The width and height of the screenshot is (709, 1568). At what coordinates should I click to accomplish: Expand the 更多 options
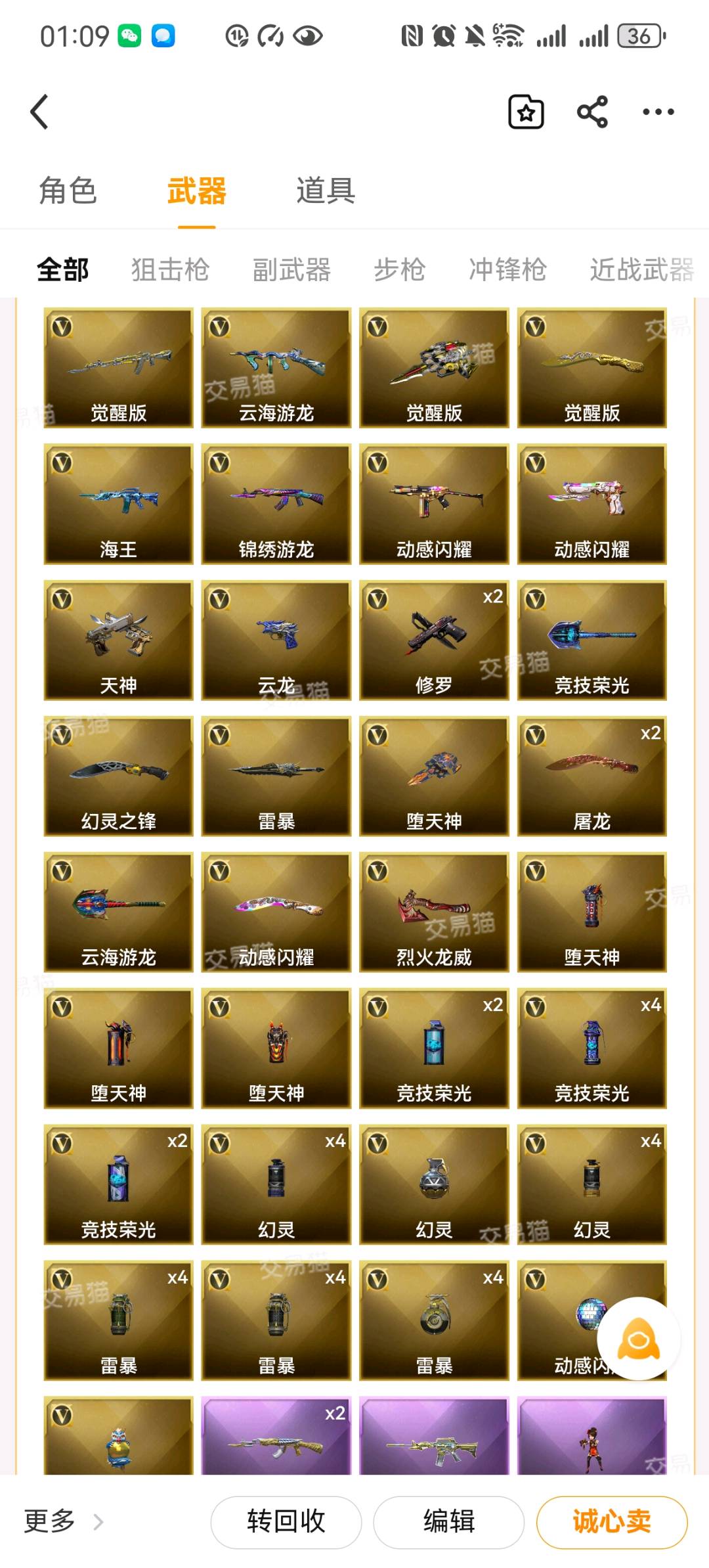[63, 1521]
